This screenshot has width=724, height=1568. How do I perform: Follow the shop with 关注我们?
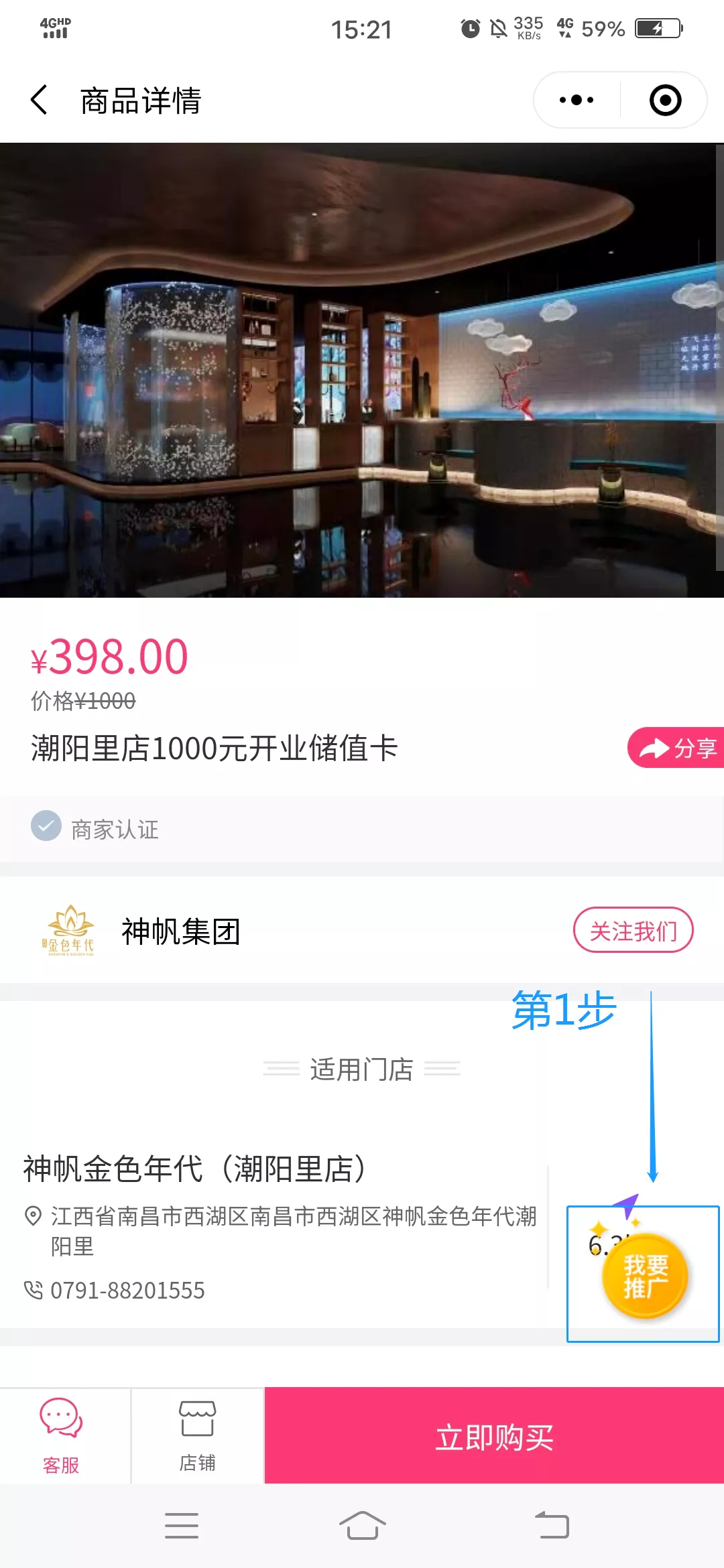(x=633, y=930)
